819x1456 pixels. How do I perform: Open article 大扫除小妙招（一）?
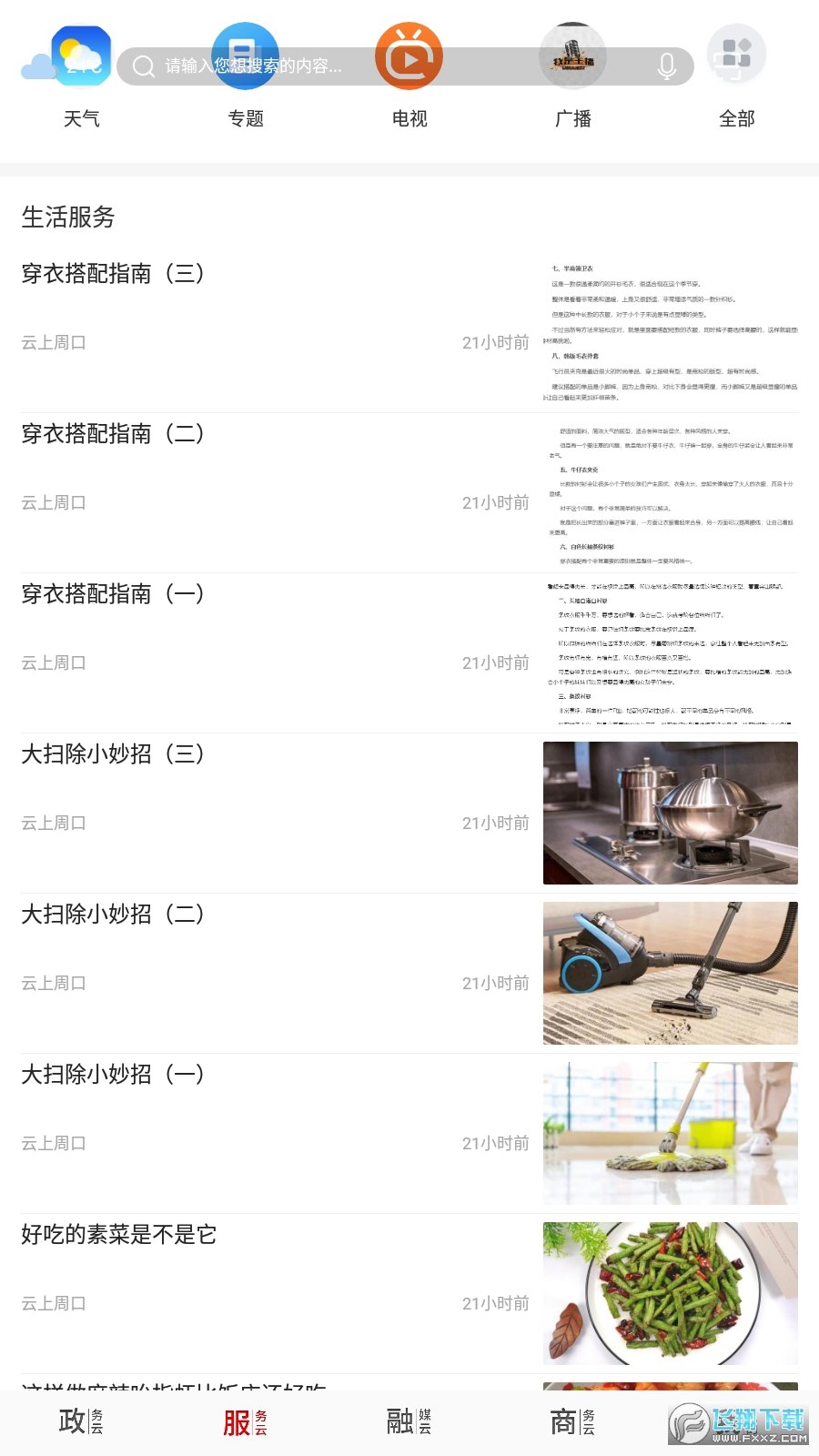(113, 1075)
